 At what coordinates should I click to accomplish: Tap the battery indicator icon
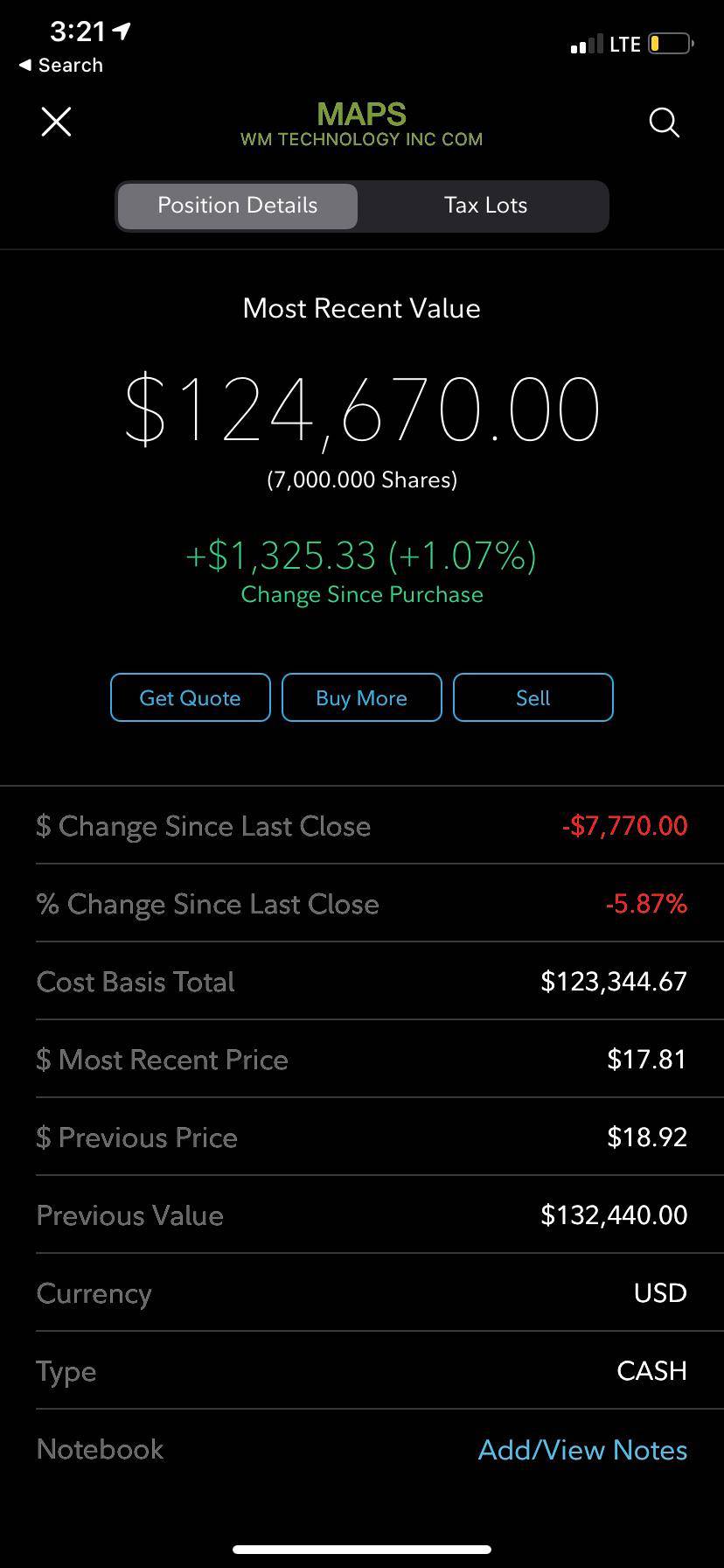point(670,42)
